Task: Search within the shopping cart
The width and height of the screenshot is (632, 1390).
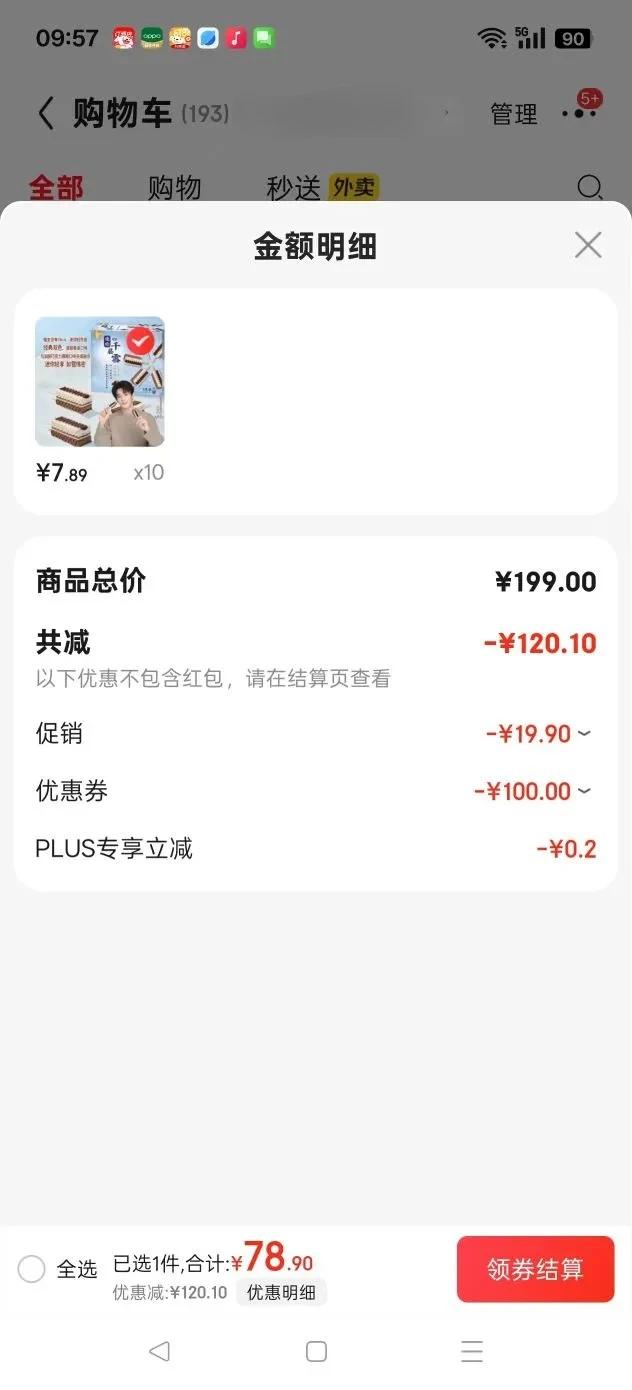Action: [590, 187]
